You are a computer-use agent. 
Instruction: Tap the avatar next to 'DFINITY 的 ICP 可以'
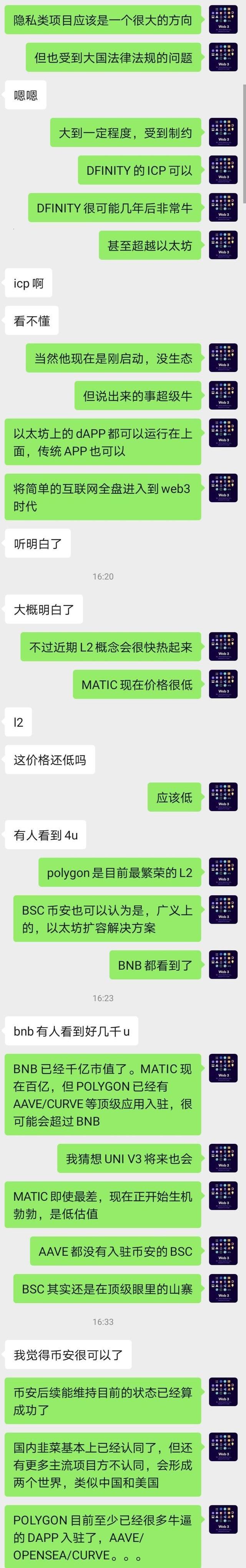223,170
